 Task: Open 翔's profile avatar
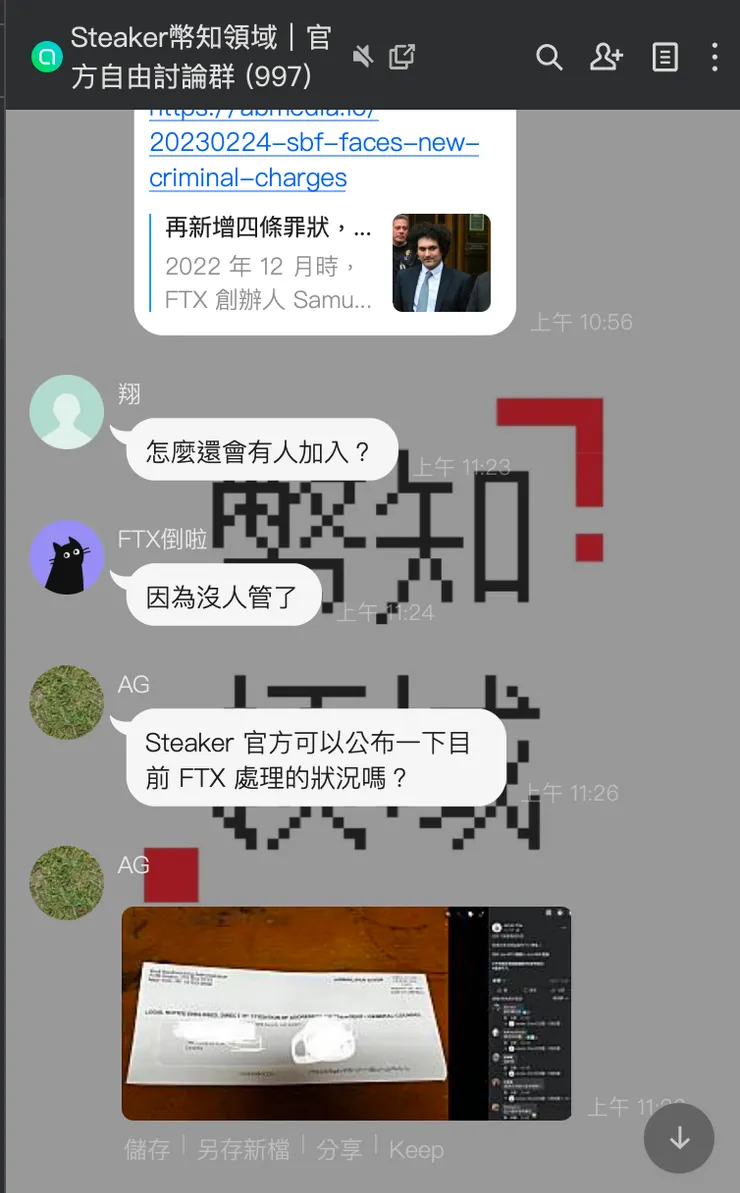pos(66,411)
